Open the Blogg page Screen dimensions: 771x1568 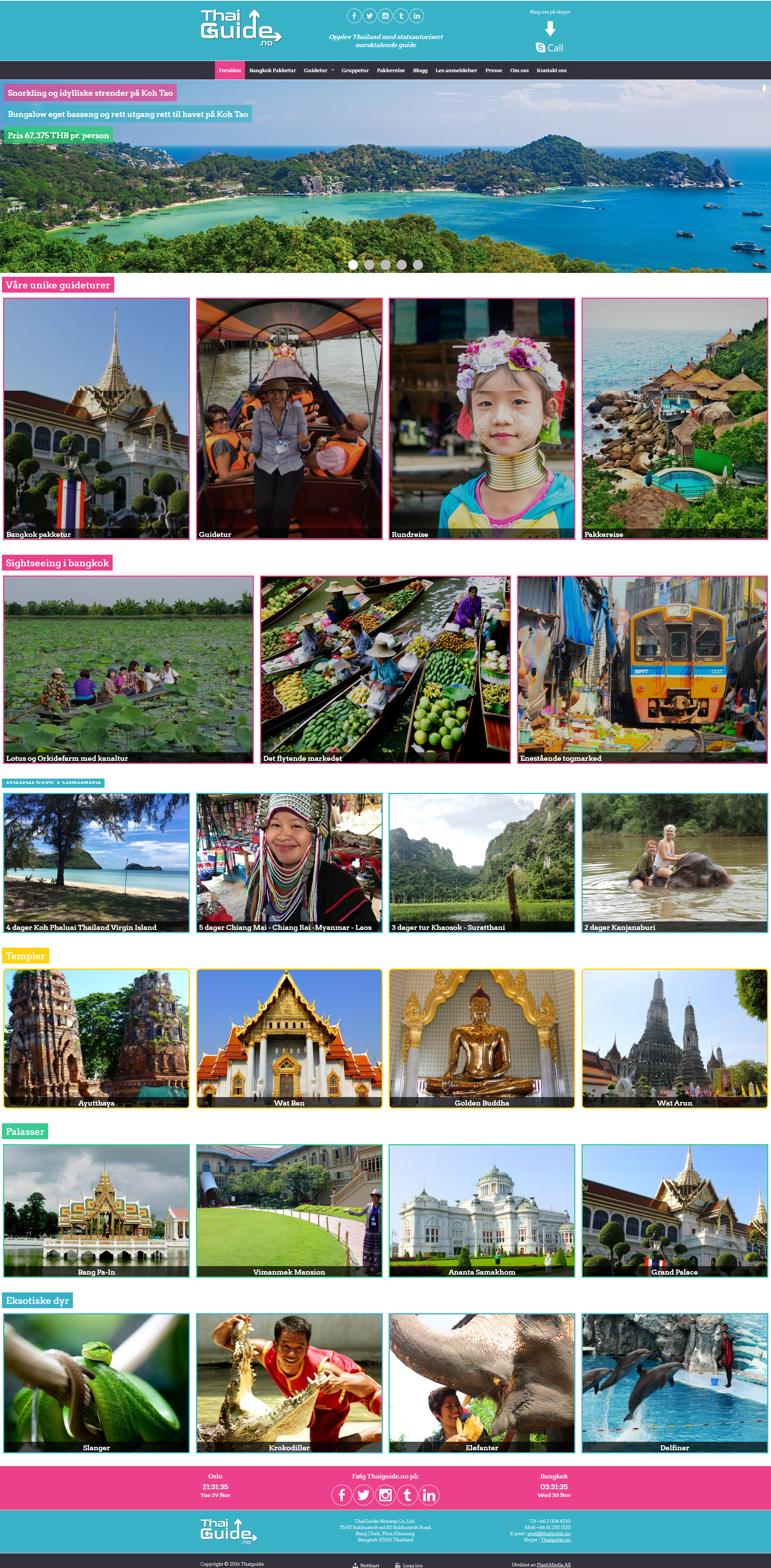[420, 71]
